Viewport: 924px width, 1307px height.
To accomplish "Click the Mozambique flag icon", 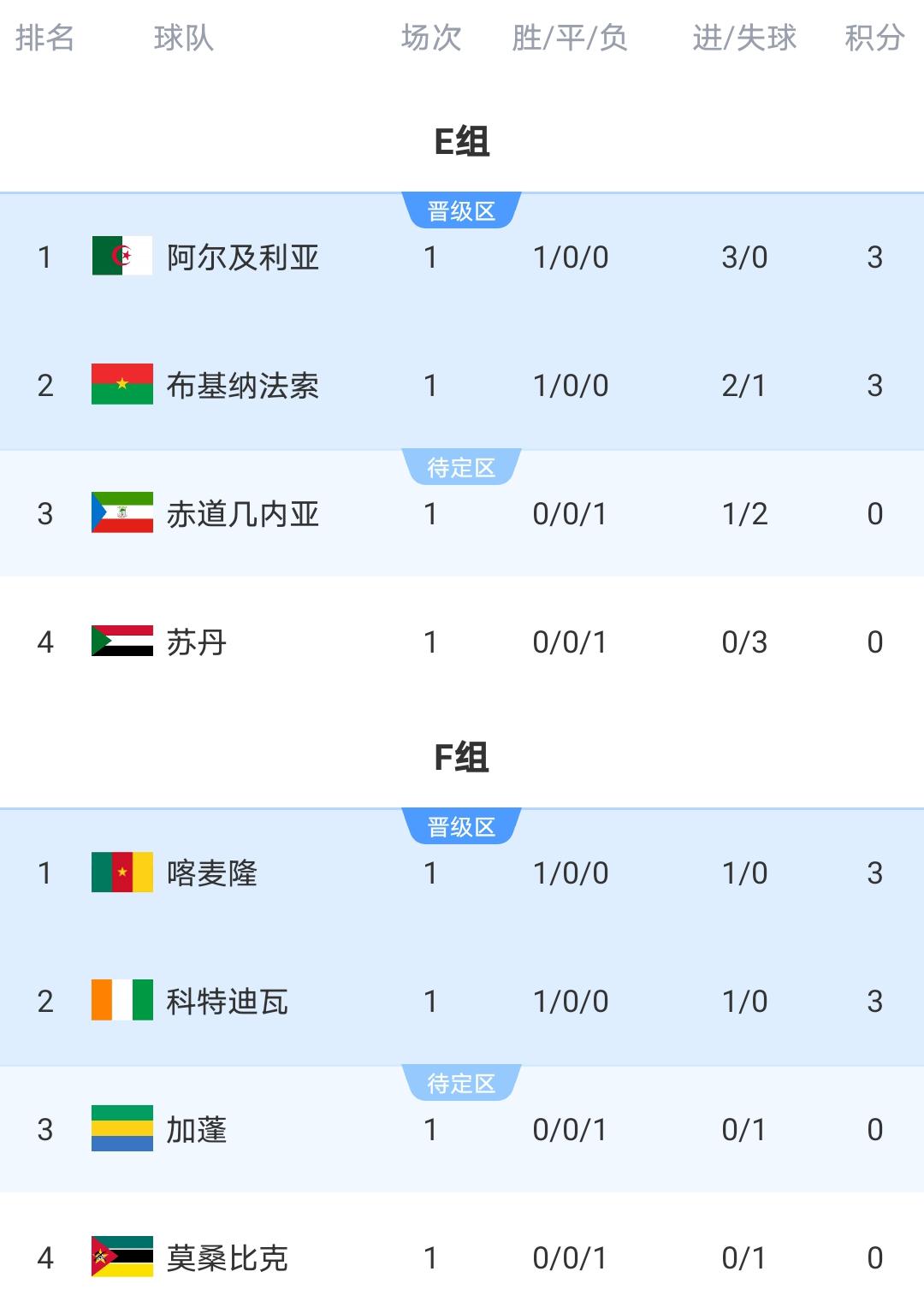I will 121,1258.
